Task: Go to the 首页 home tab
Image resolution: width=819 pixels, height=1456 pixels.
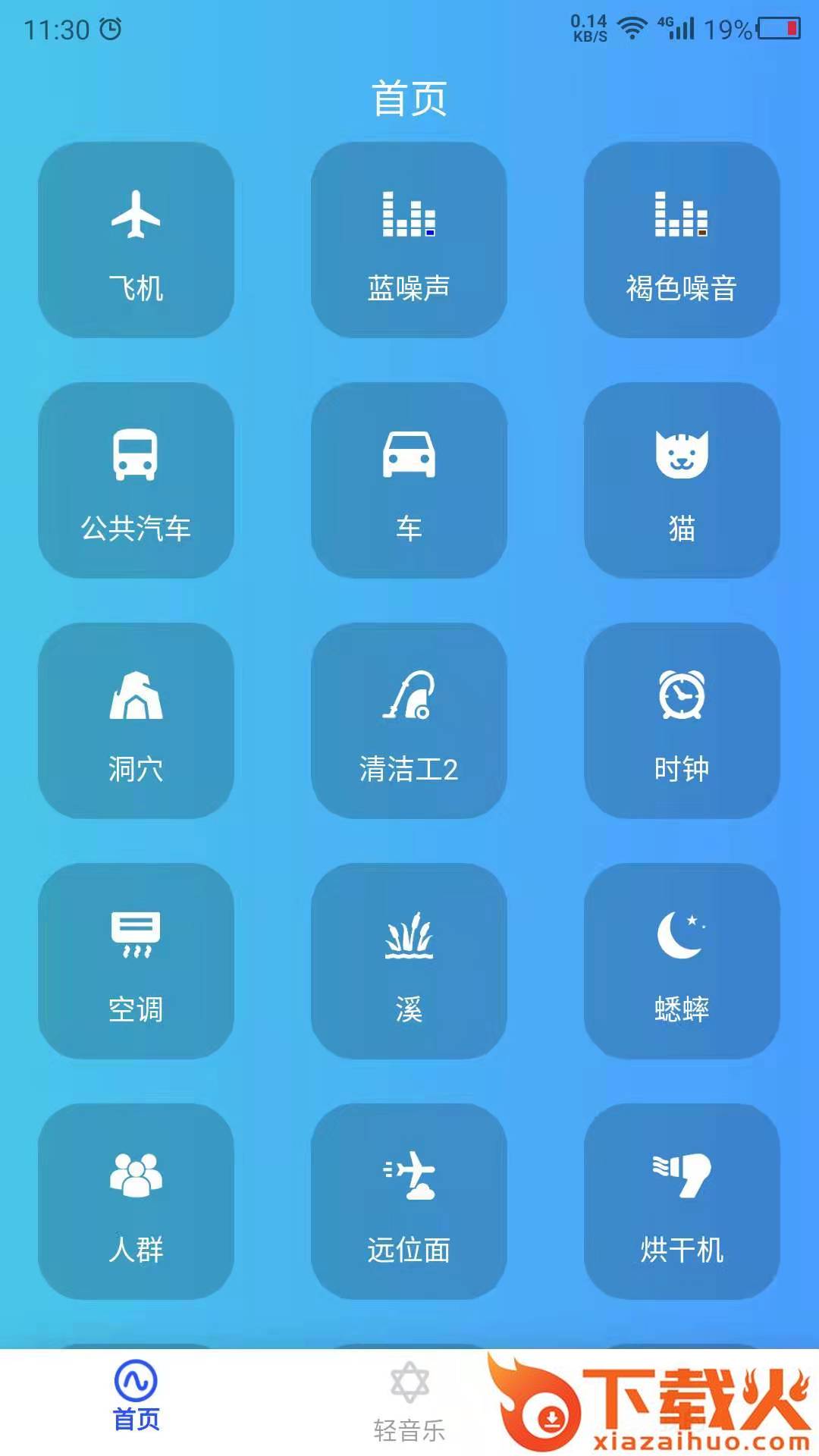Action: 136,1399
